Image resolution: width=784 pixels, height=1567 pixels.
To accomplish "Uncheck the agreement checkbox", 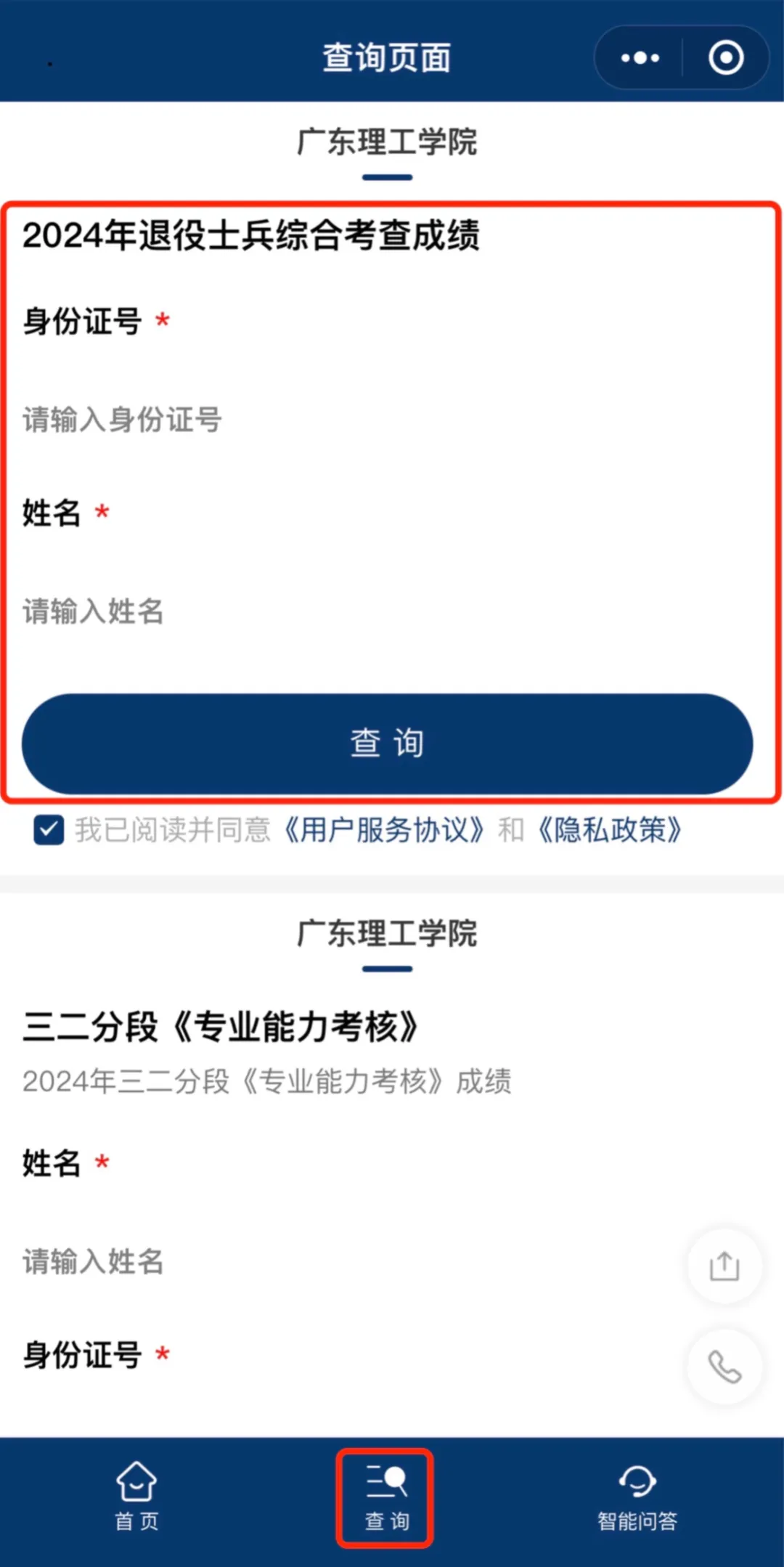I will click(49, 830).
